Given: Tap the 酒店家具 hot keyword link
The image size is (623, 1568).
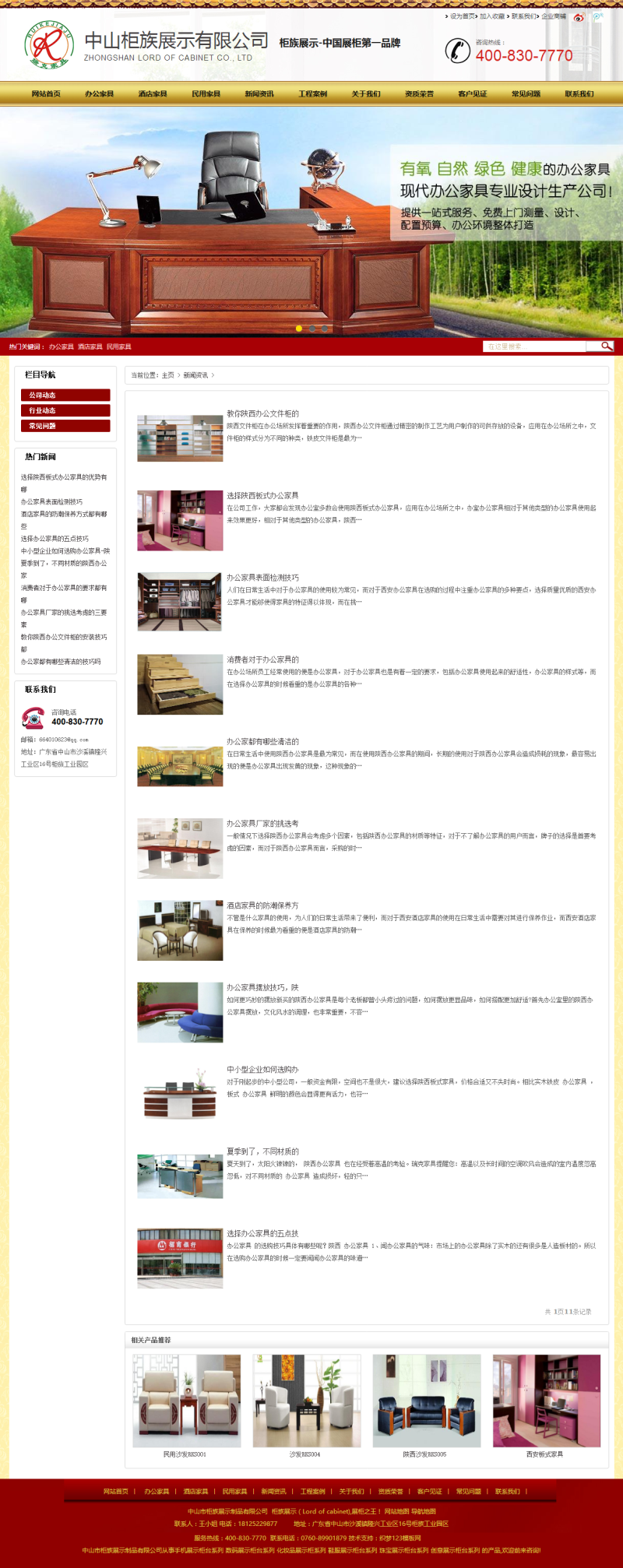Looking at the screenshot, I should 90,347.
